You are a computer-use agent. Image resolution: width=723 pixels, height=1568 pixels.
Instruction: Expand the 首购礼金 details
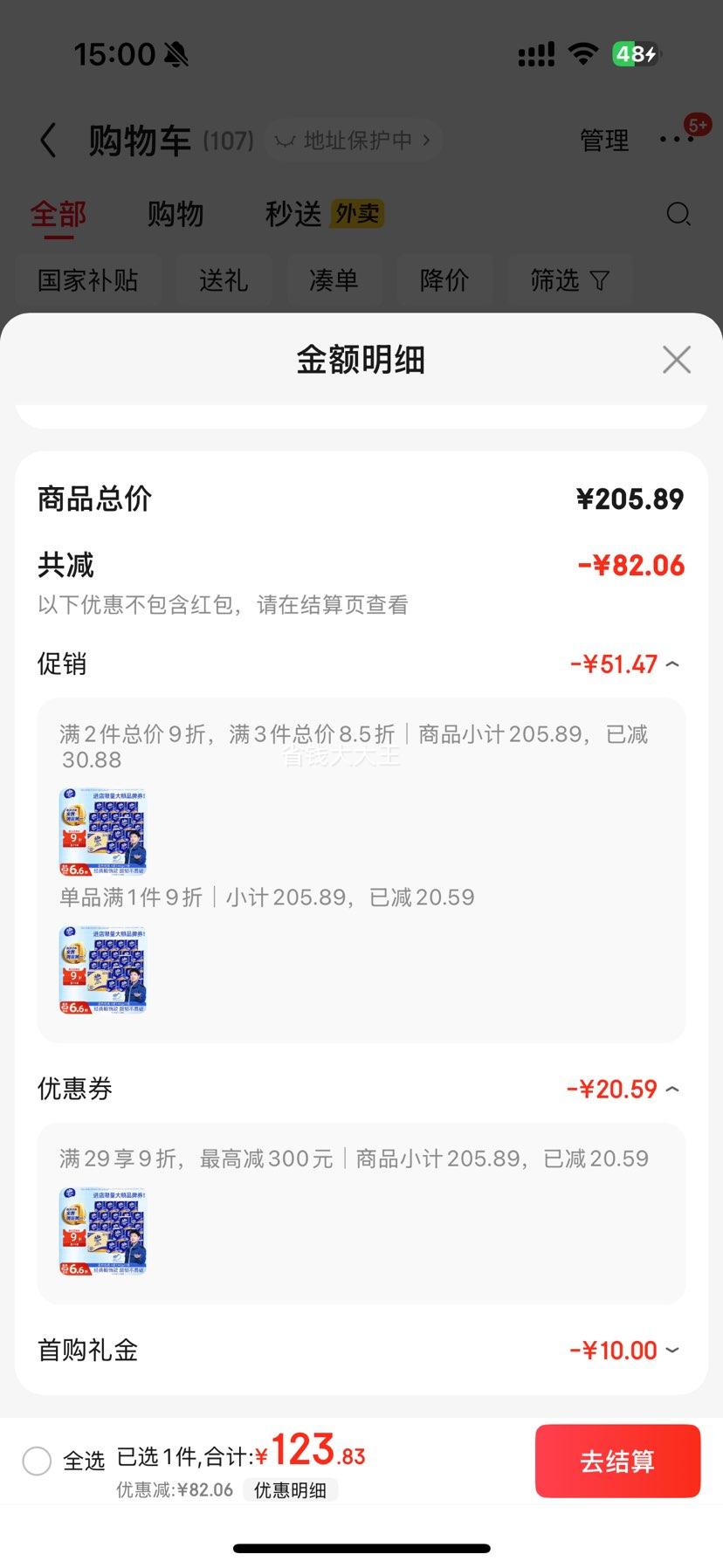tap(671, 1351)
